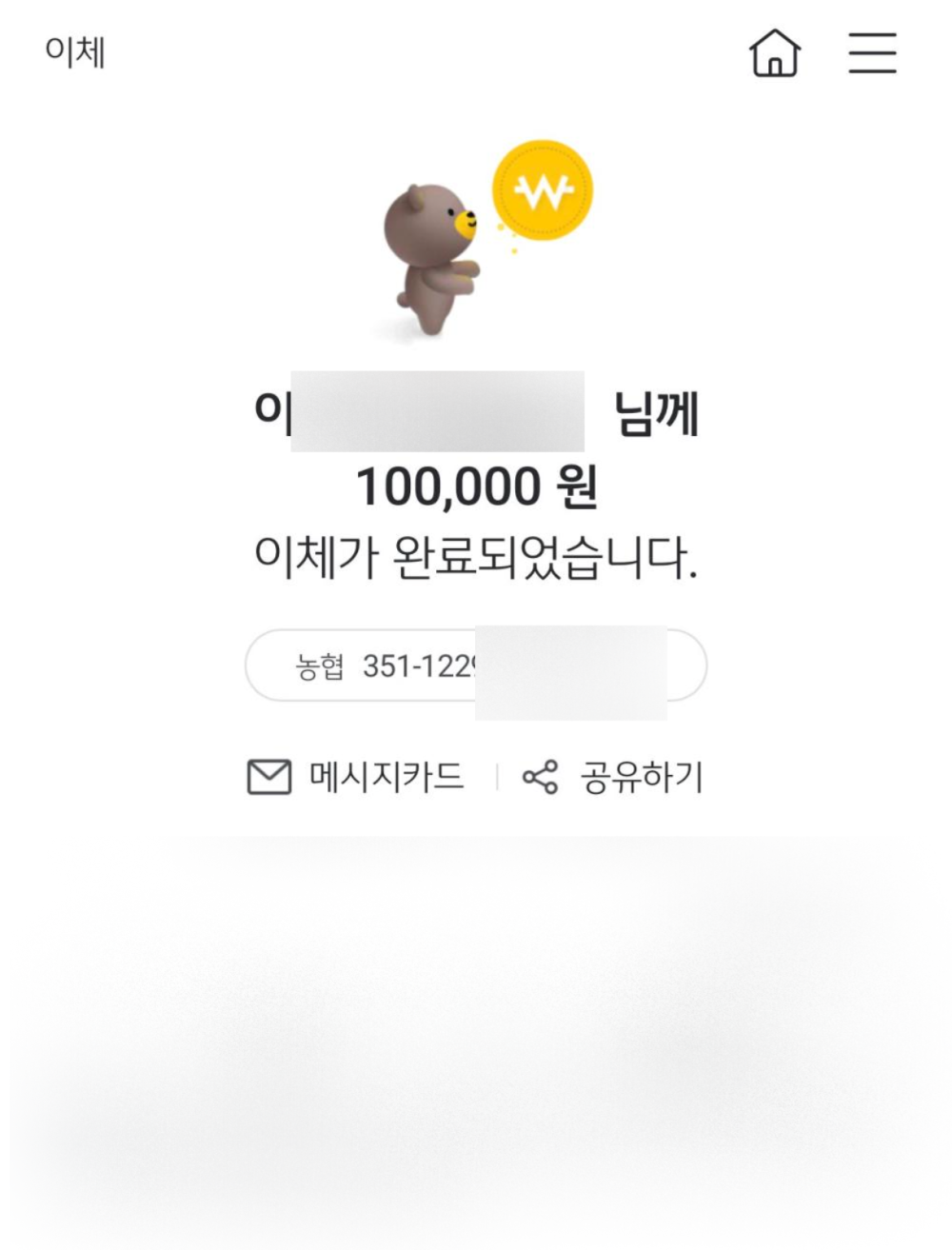Open the hamburger menu
This screenshot has width=952, height=1250.
point(872,52)
